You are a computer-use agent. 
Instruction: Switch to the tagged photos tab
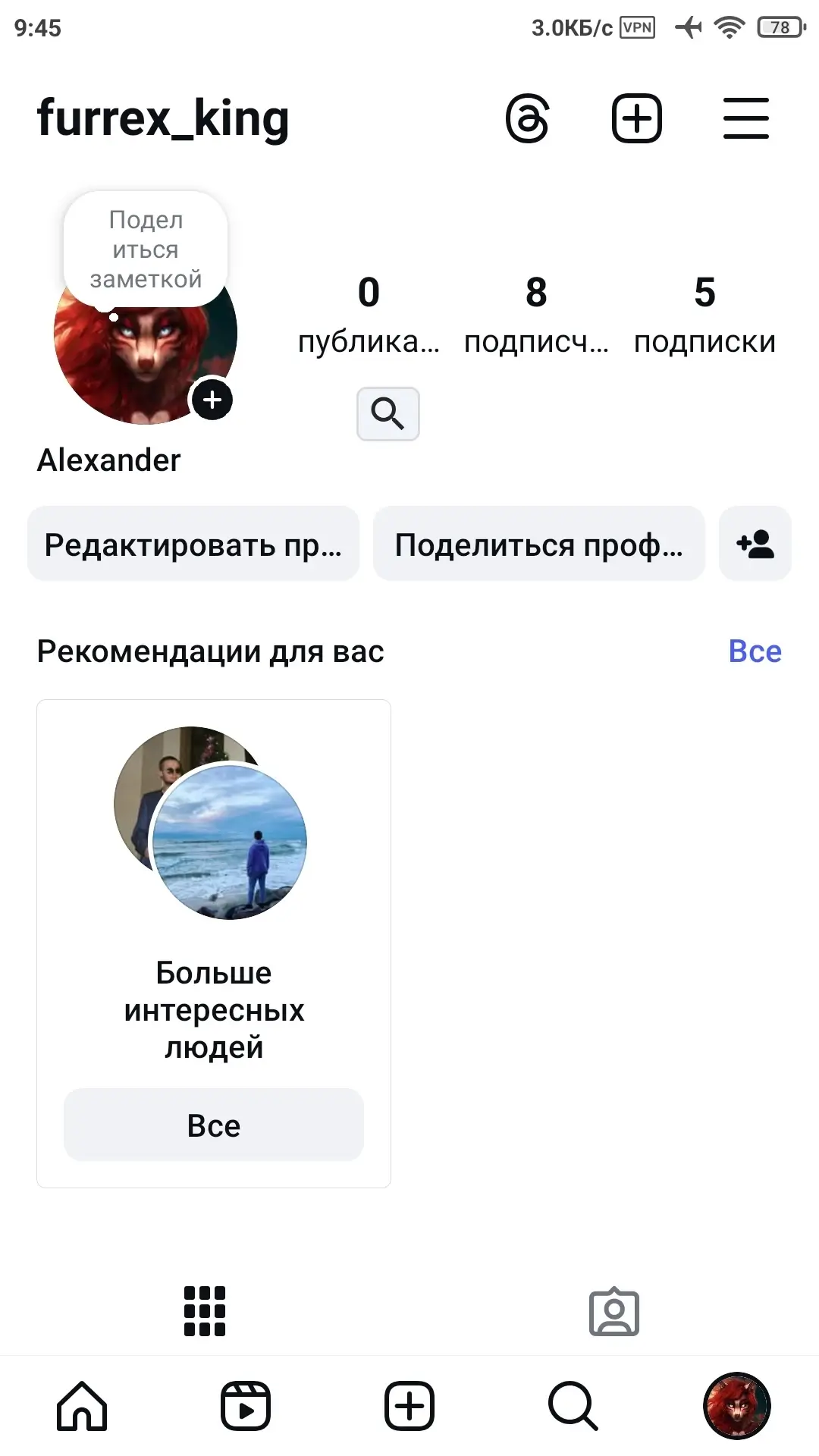(x=614, y=1311)
